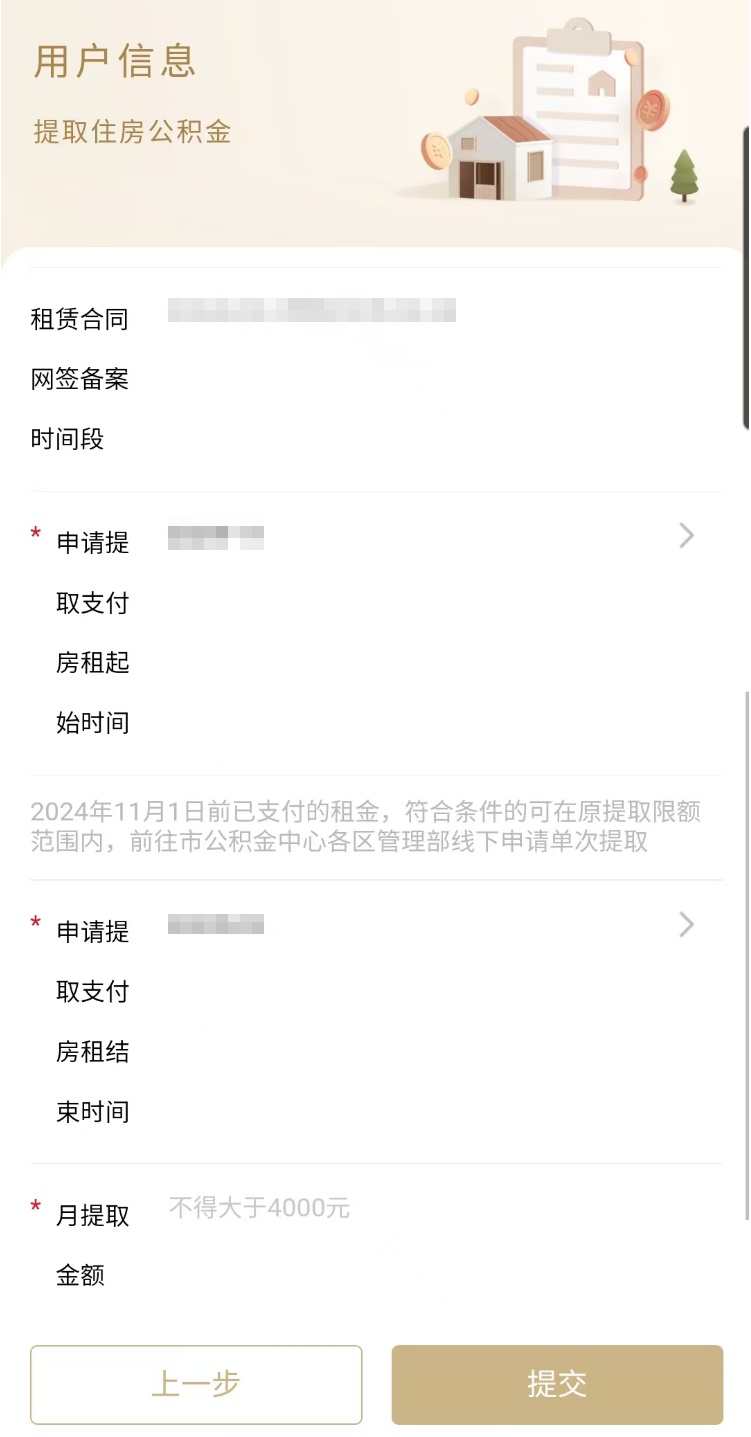The image size is (751, 1437).
Task: Pick the rent payment end time
Action: [x=430, y=926]
